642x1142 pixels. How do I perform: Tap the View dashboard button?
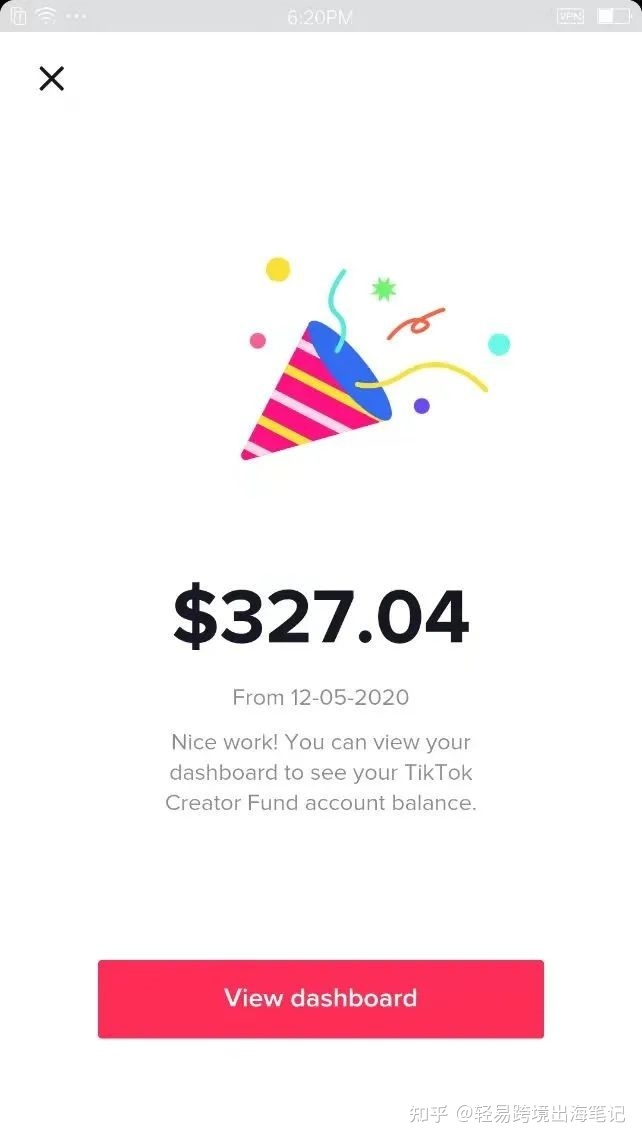320,998
